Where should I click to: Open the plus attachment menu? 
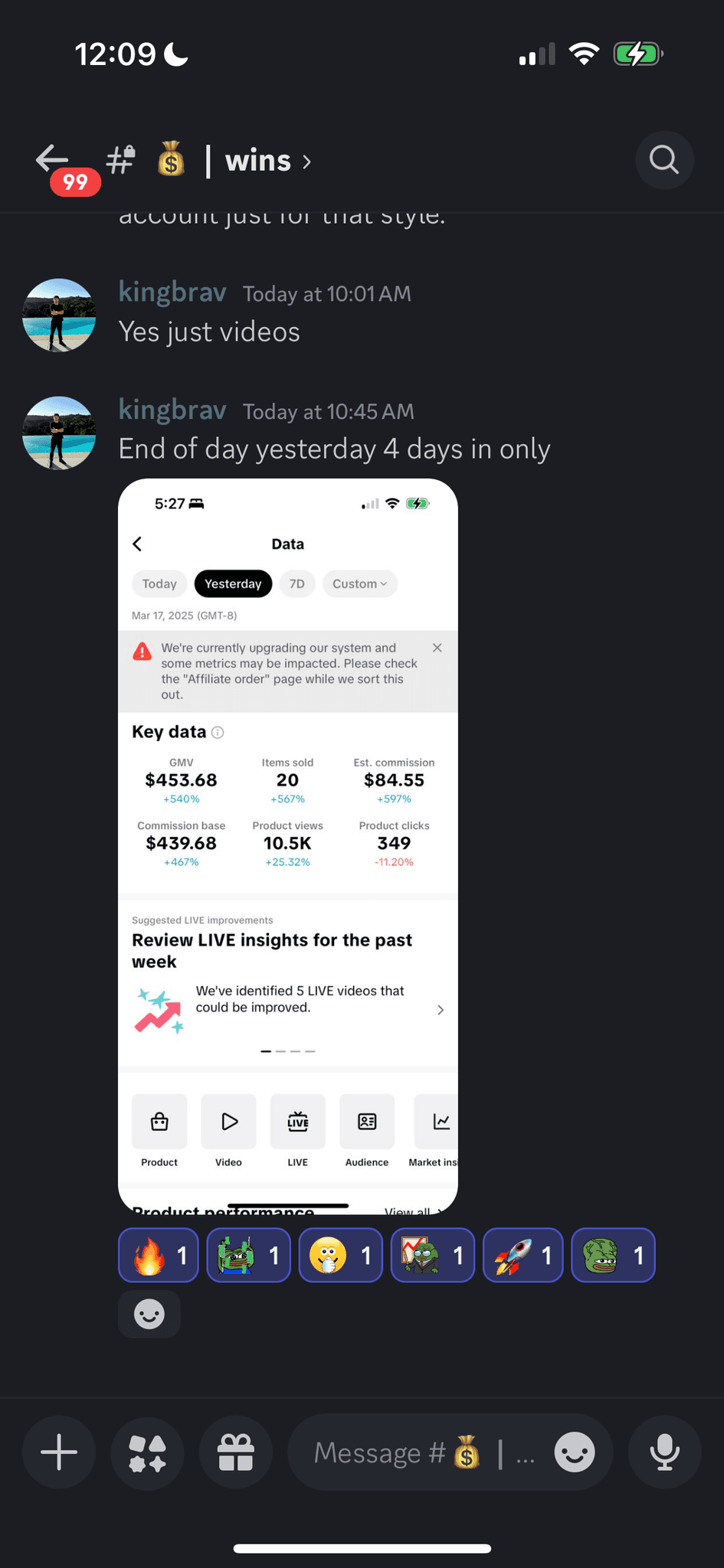59,1452
